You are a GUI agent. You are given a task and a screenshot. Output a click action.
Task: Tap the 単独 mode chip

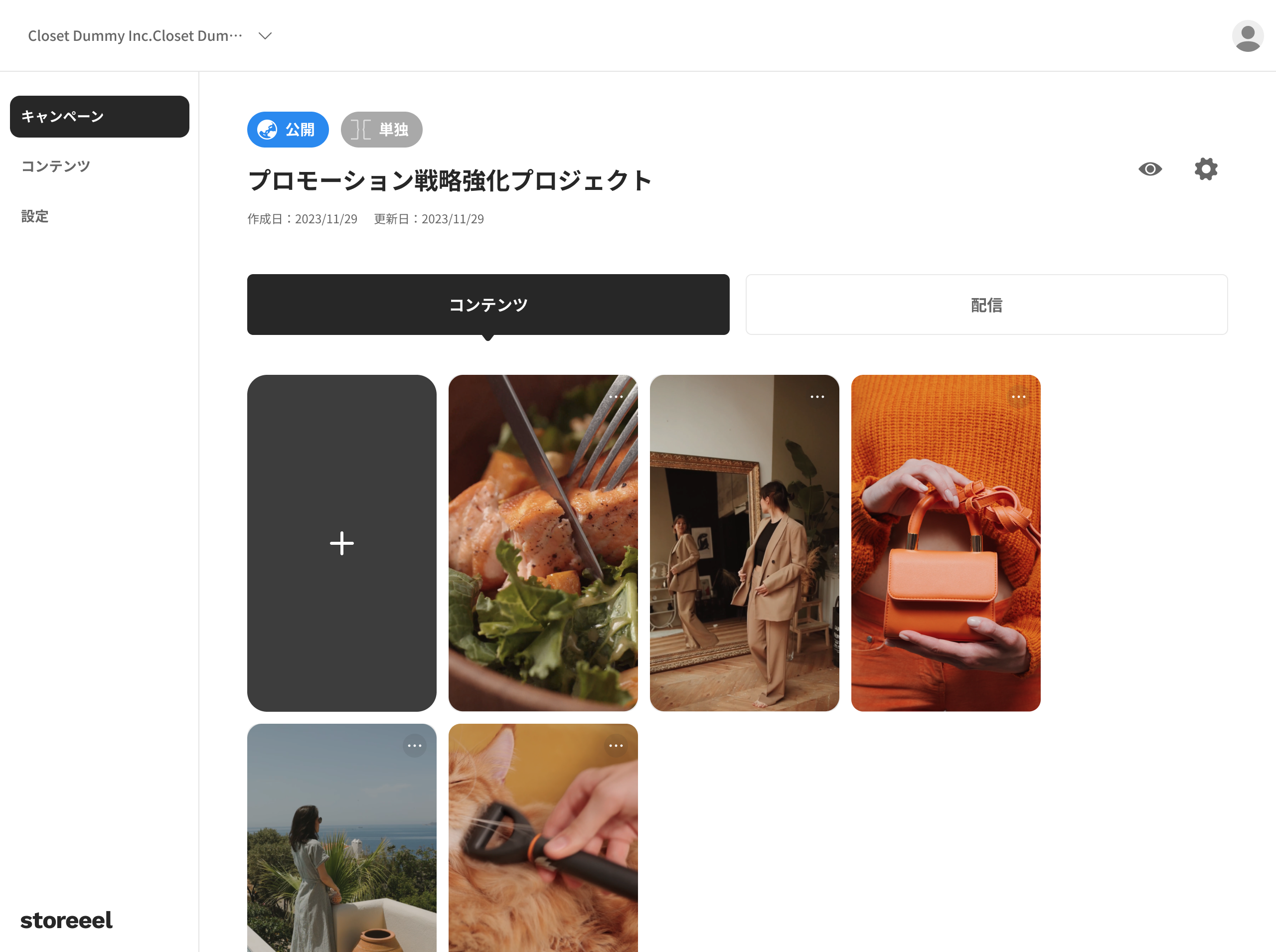tap(381, 130)
